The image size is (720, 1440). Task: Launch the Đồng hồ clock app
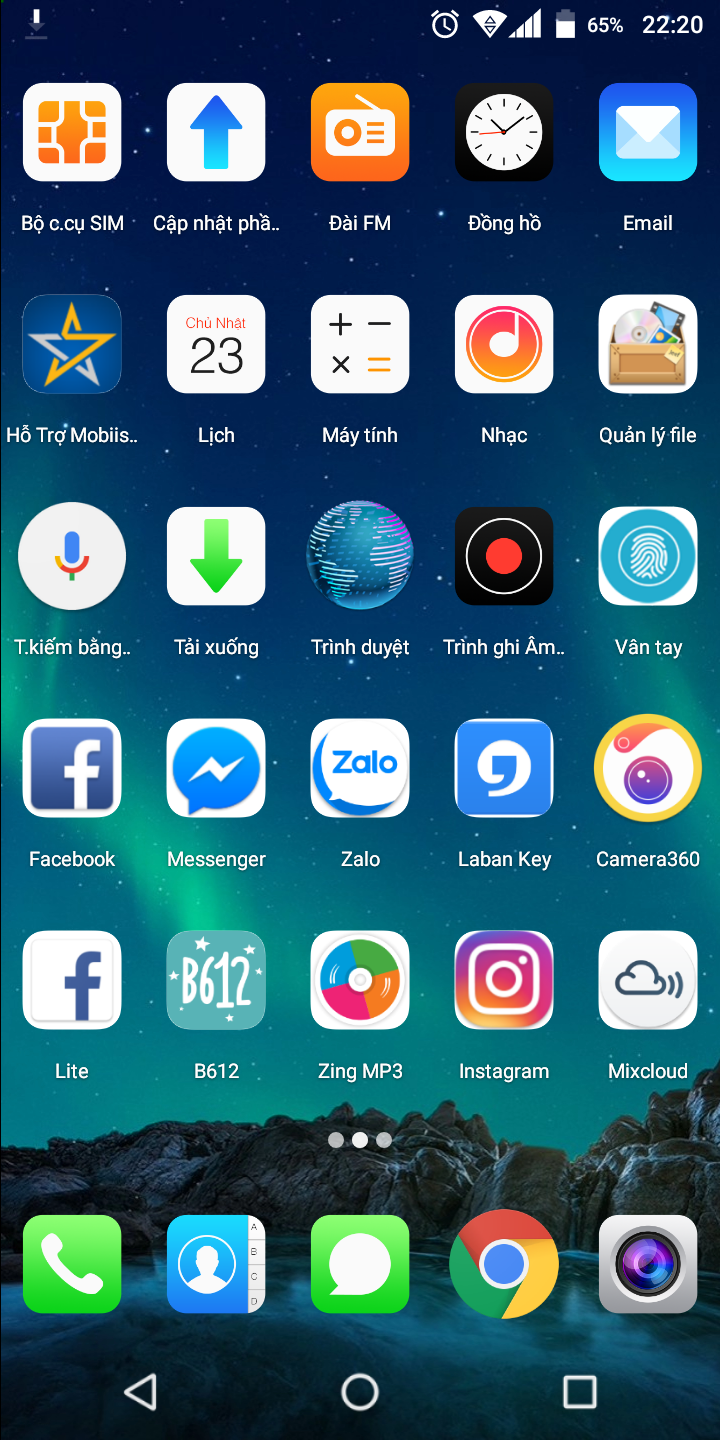coord(504,133)
